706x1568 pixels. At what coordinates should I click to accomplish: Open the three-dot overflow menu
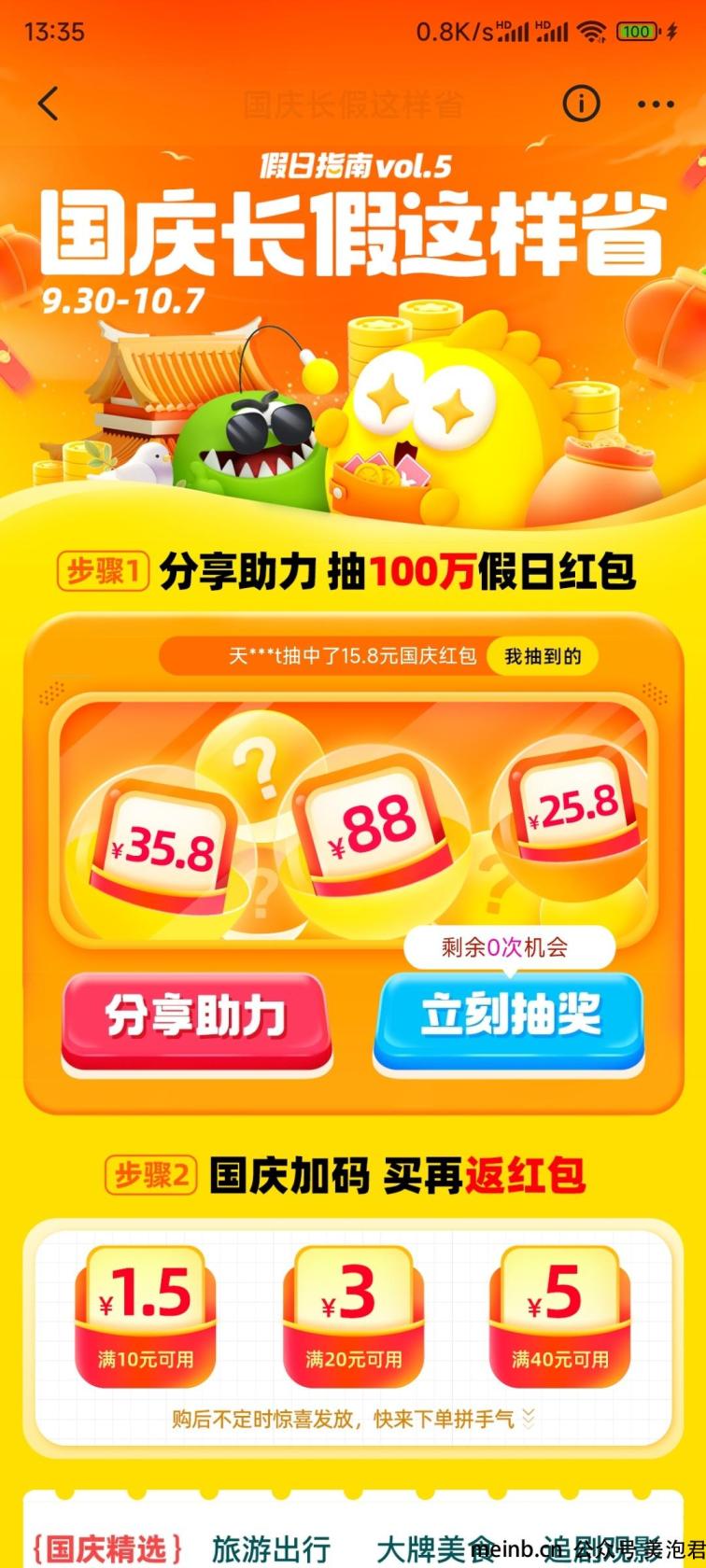[656, 104]
